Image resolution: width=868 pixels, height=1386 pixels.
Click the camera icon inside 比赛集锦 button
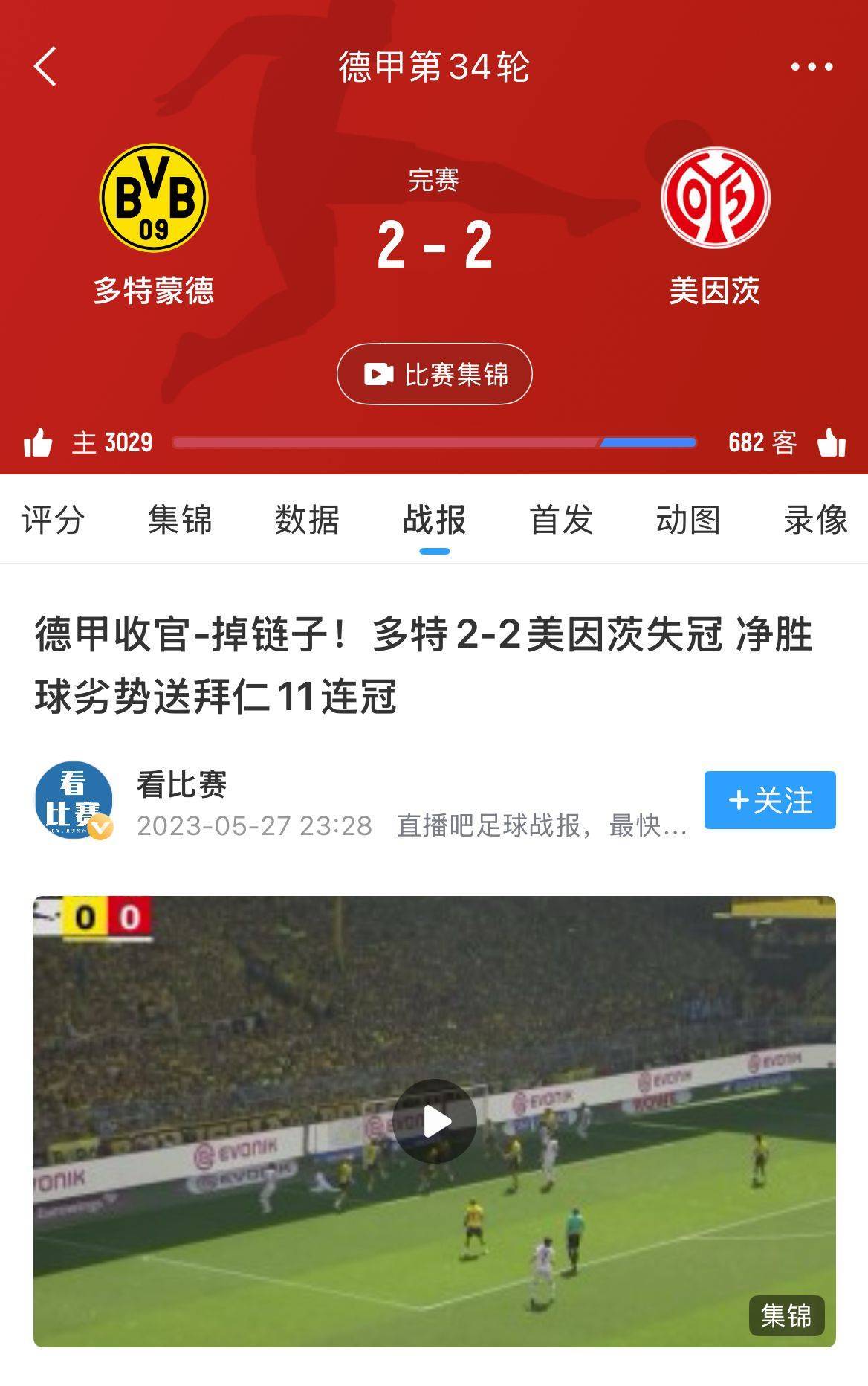click(x=381, y=376)
